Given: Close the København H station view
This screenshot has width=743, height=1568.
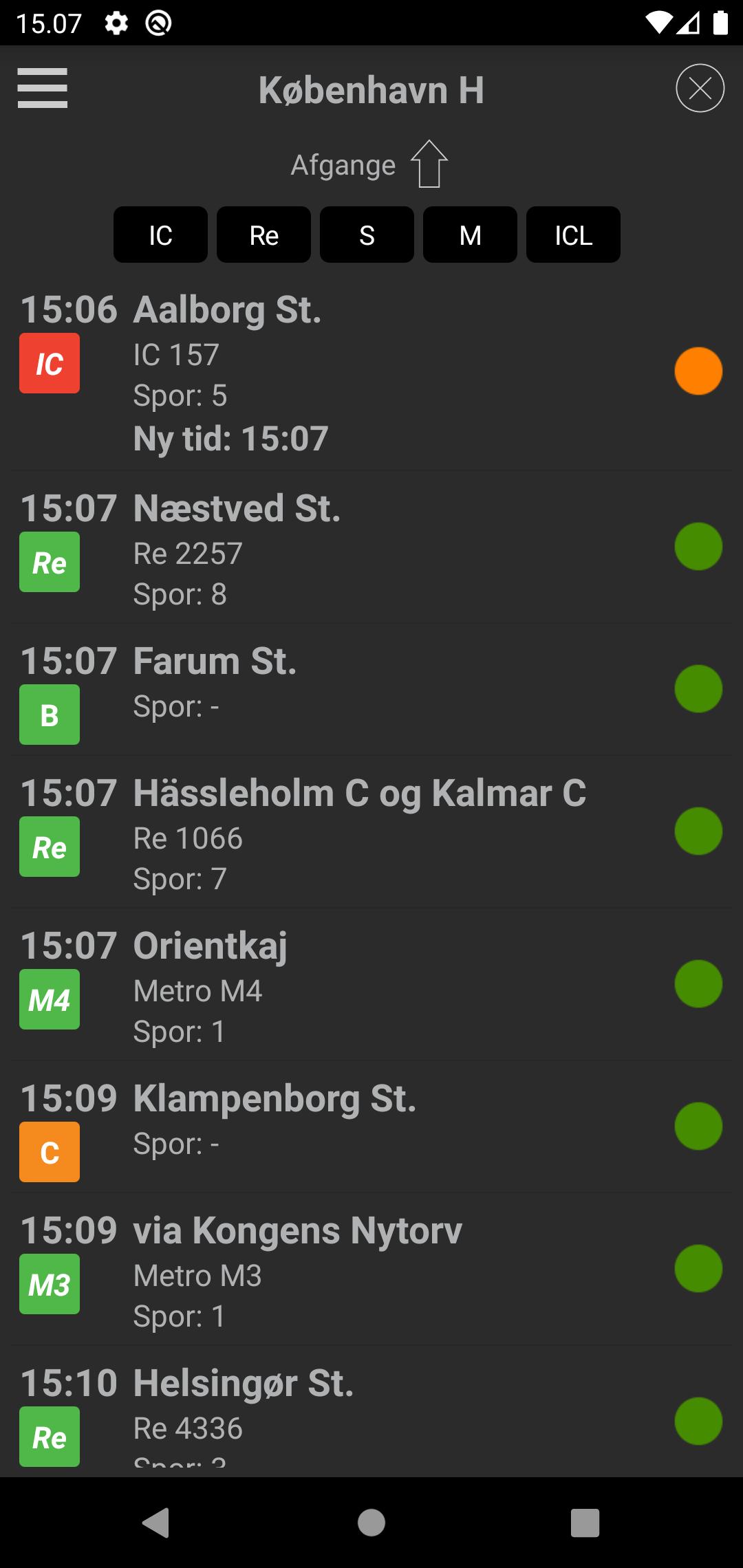Looking at the screenshot, I should coord(700,88).
